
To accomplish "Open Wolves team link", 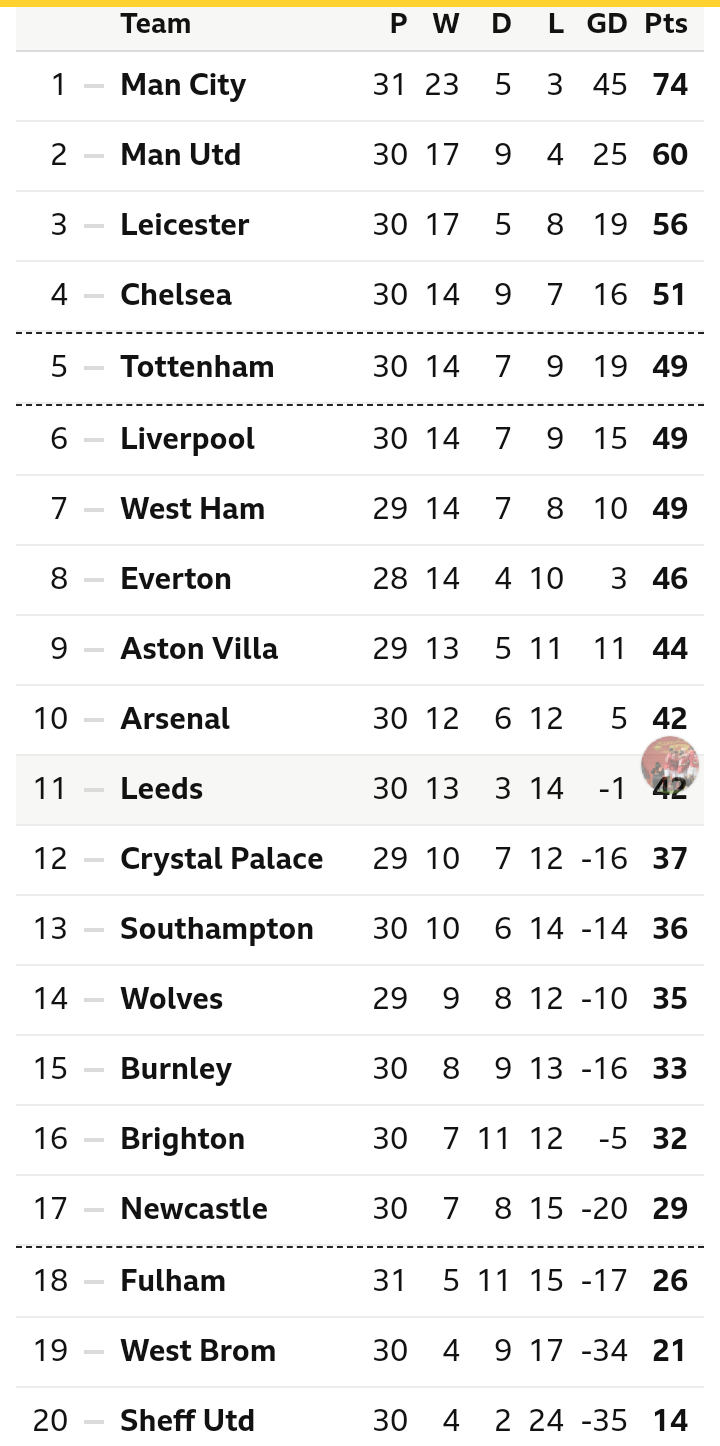I will (171, 999).
